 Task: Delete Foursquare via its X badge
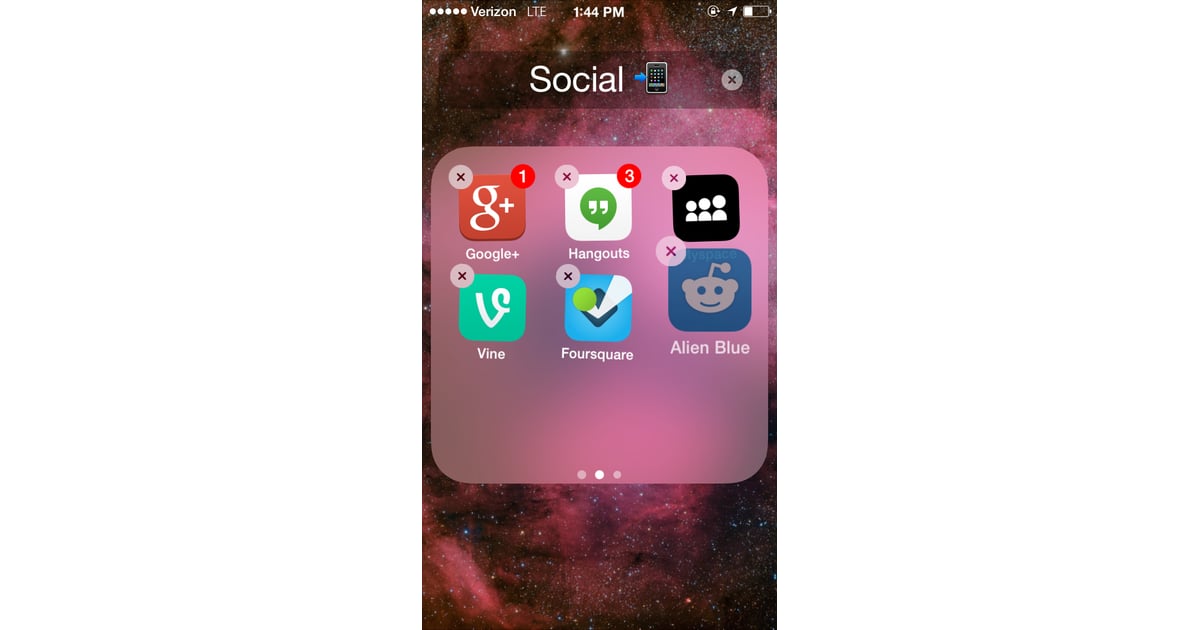click(568, 276)
